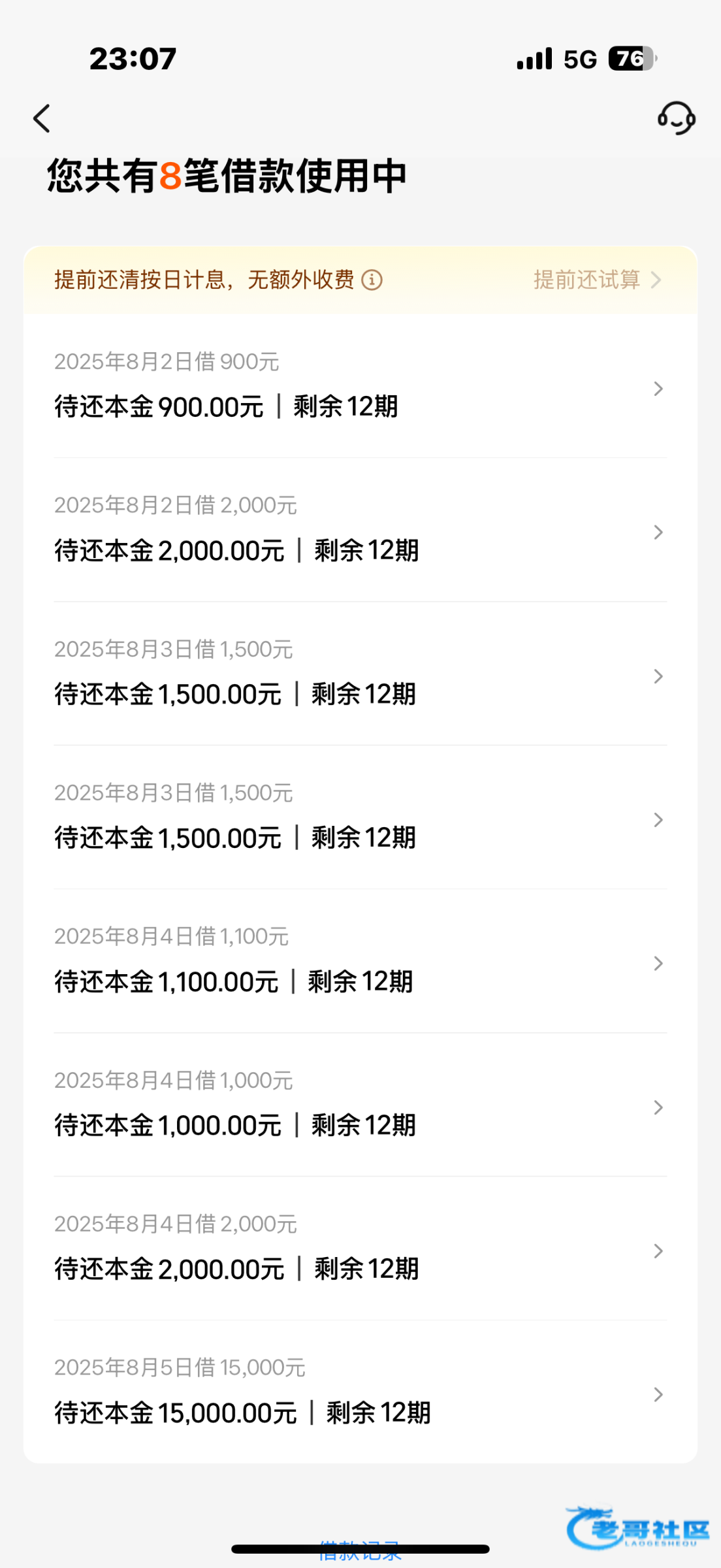Open the 900元 loan from August 2
721x1568 pixels.
[x=360, y=386]
